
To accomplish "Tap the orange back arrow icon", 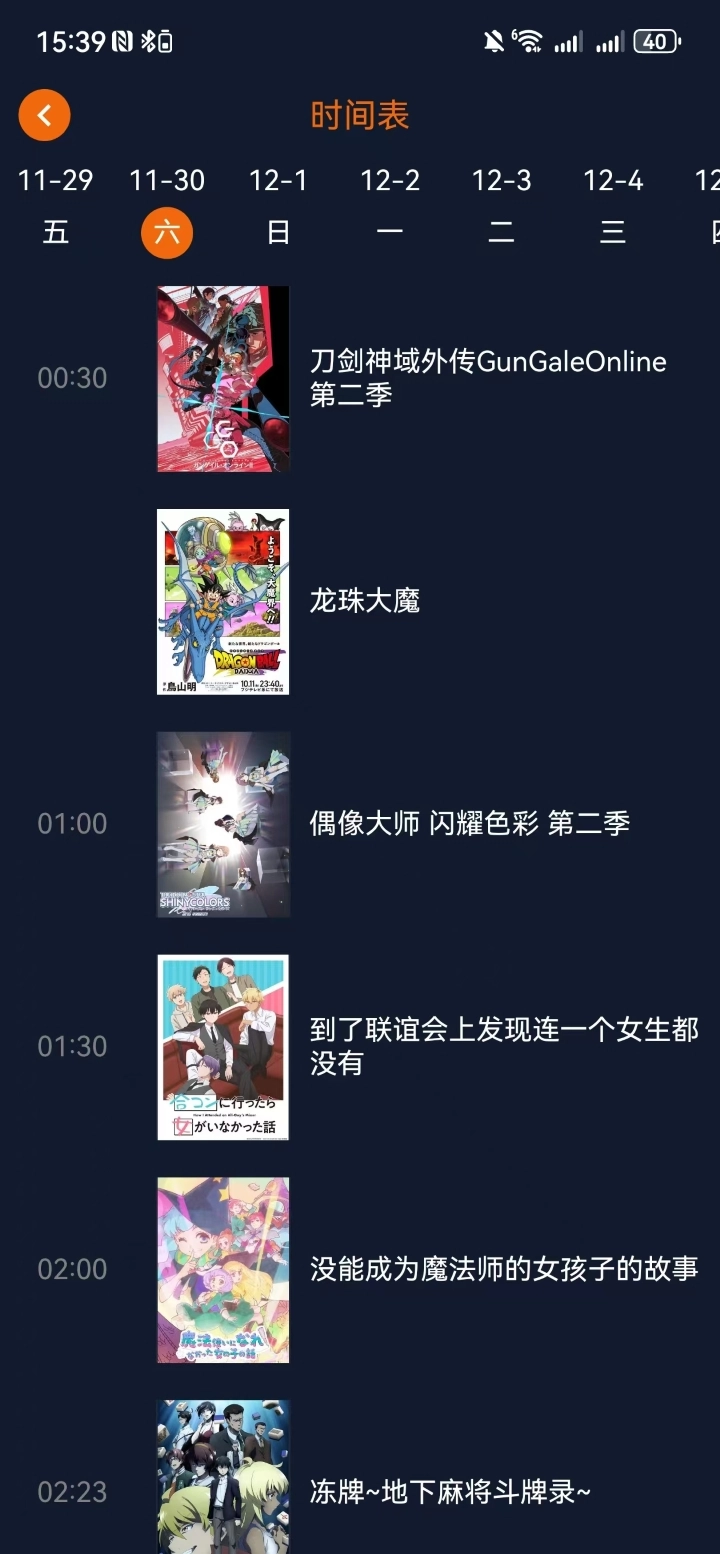I will [x=44, y=114].
